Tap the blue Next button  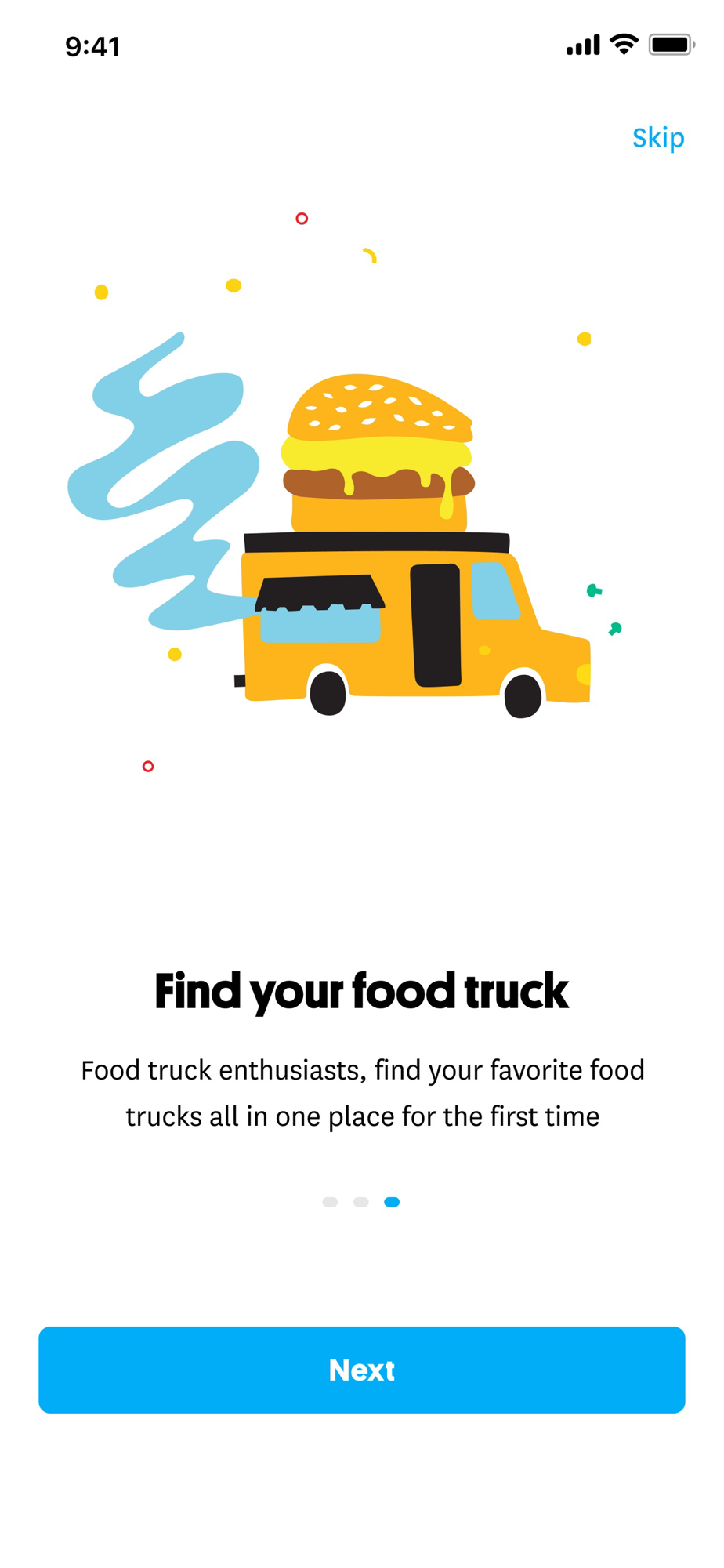[x=362, y=1370]
